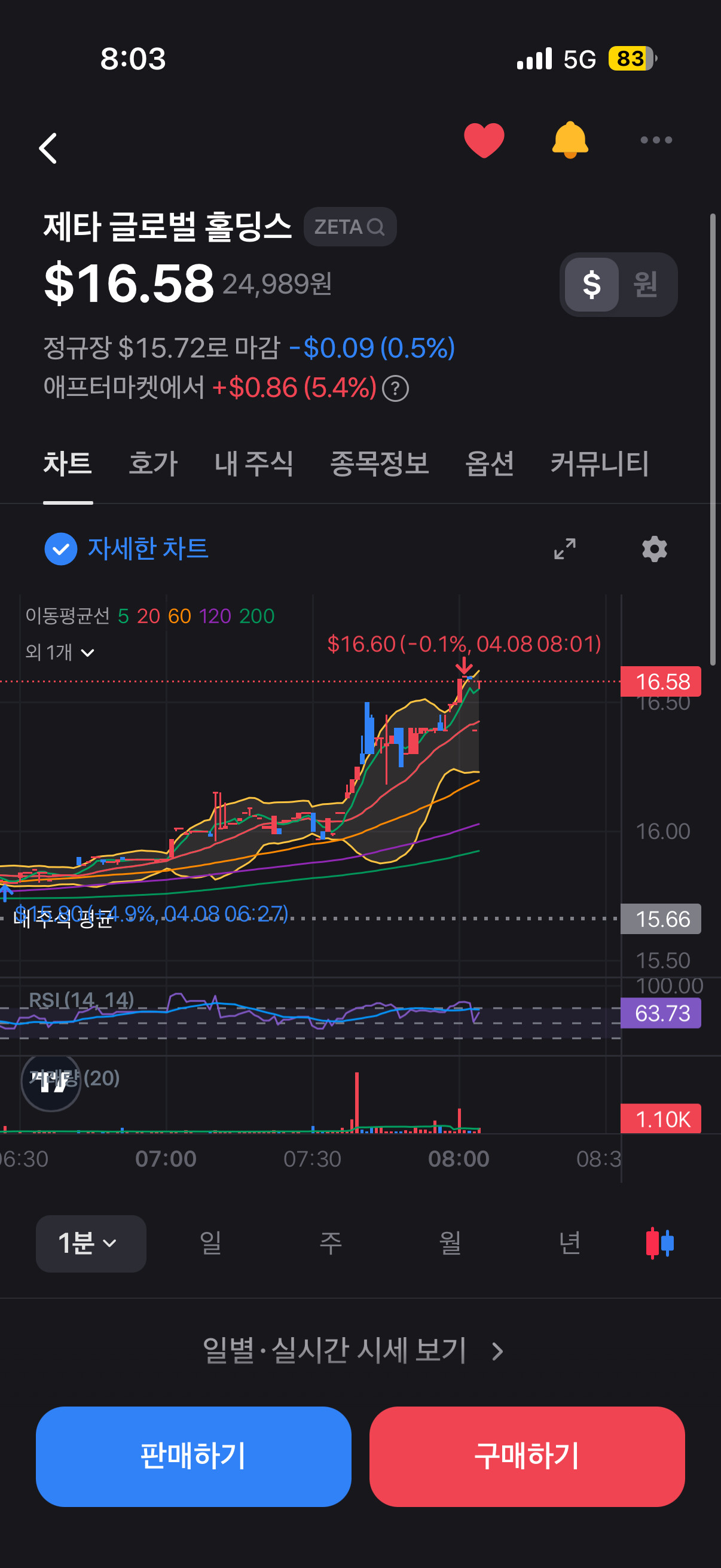This screenshot has width=721, height=1568.
Task: Uncheck the 자세한 차트 checkbox
Action: coord(61,549)
